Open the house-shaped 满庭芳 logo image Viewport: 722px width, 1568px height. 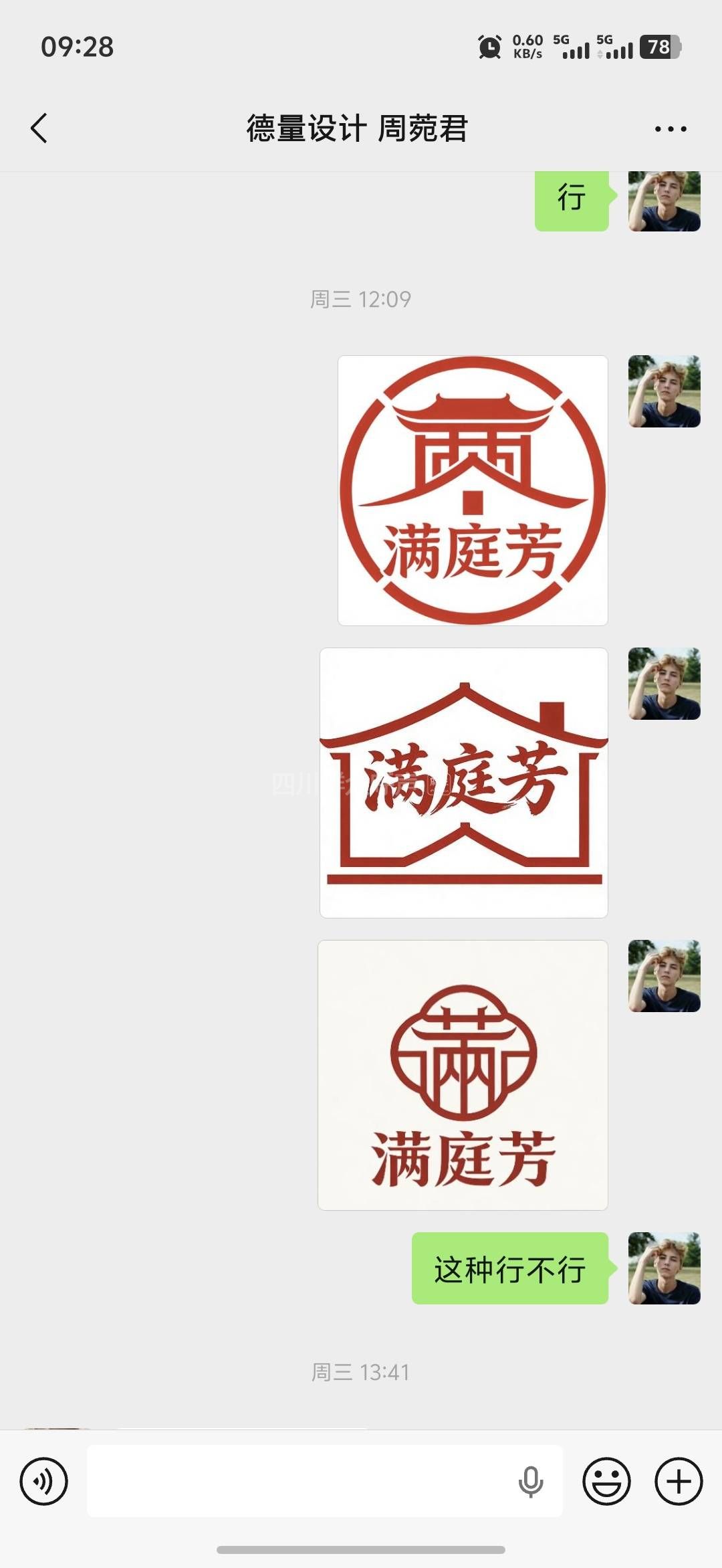[x=464, y=783]
